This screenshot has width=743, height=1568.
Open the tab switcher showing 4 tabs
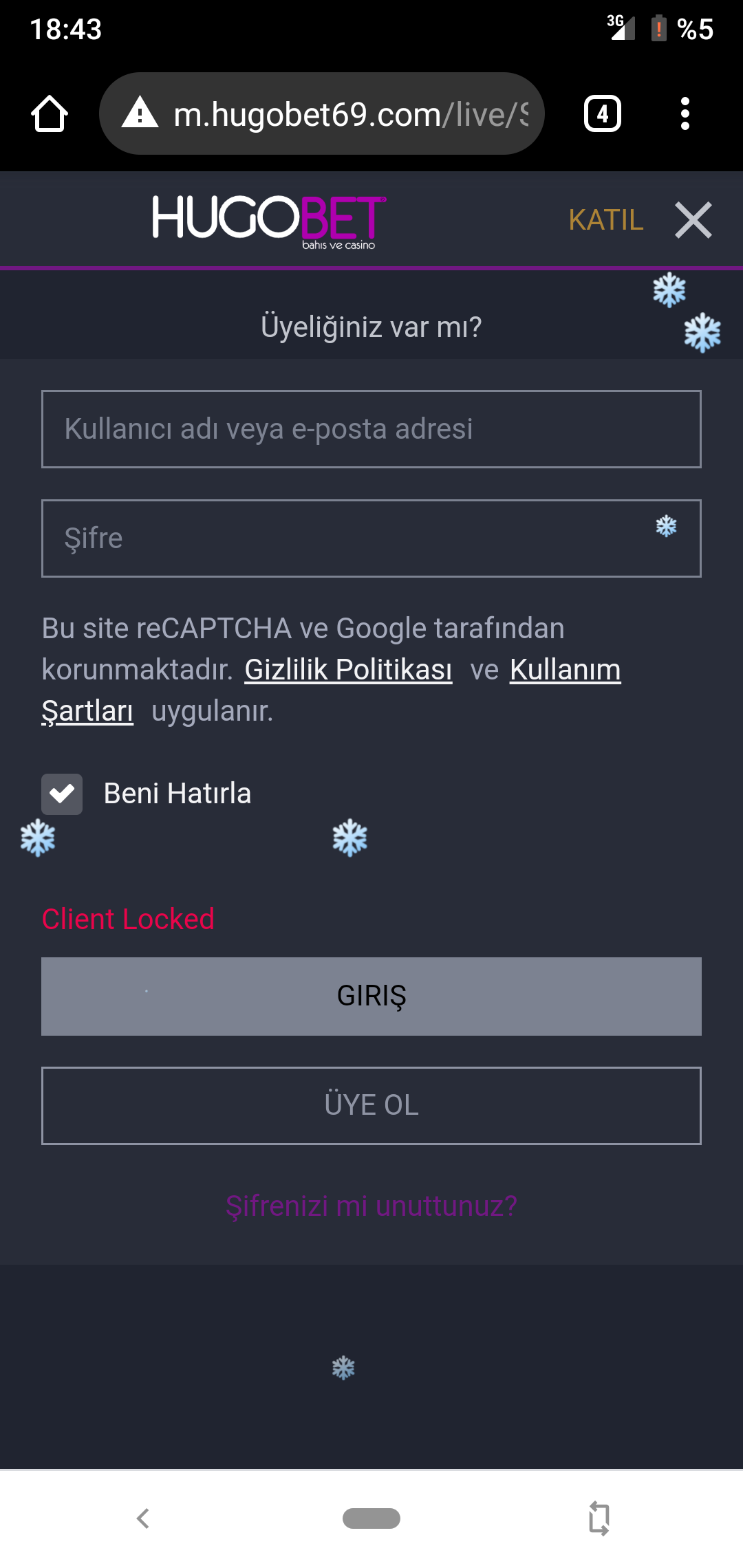pyautogui.click(x=603, y=113)
